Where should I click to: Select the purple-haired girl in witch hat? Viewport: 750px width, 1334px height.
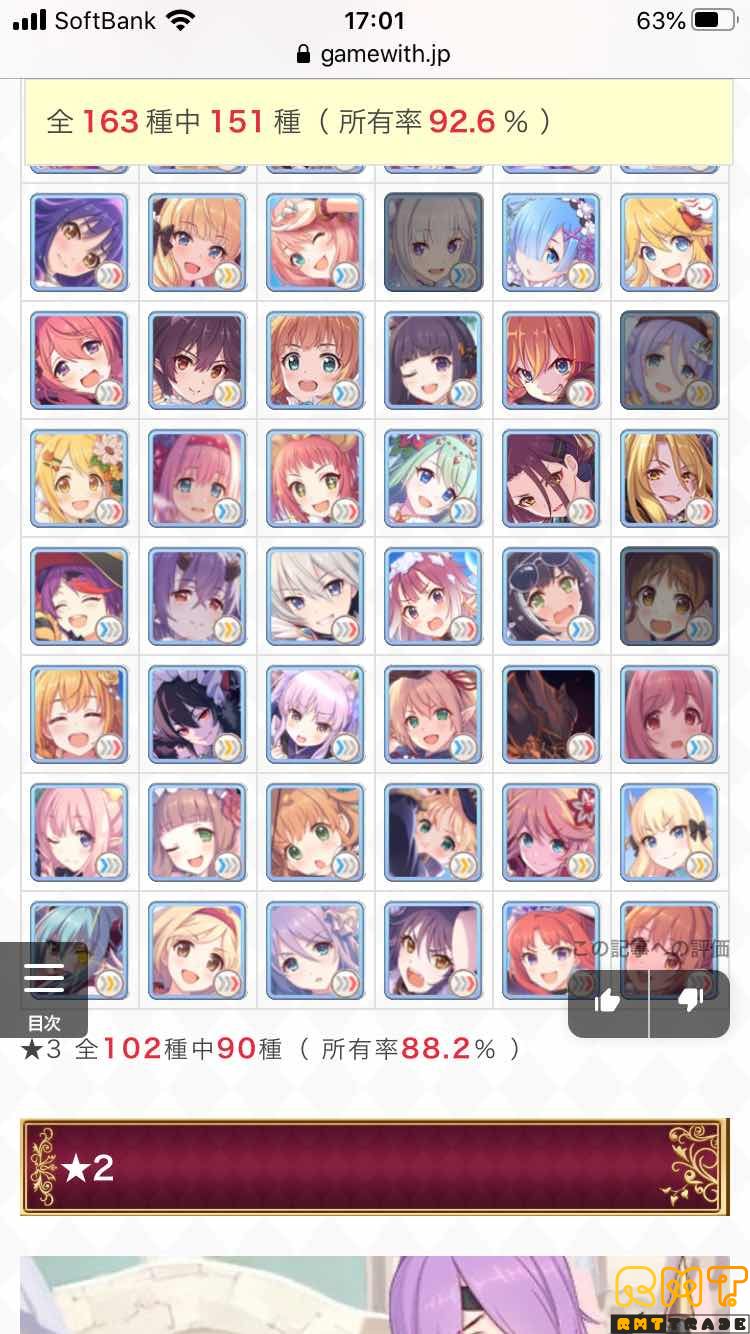[79, 596]
